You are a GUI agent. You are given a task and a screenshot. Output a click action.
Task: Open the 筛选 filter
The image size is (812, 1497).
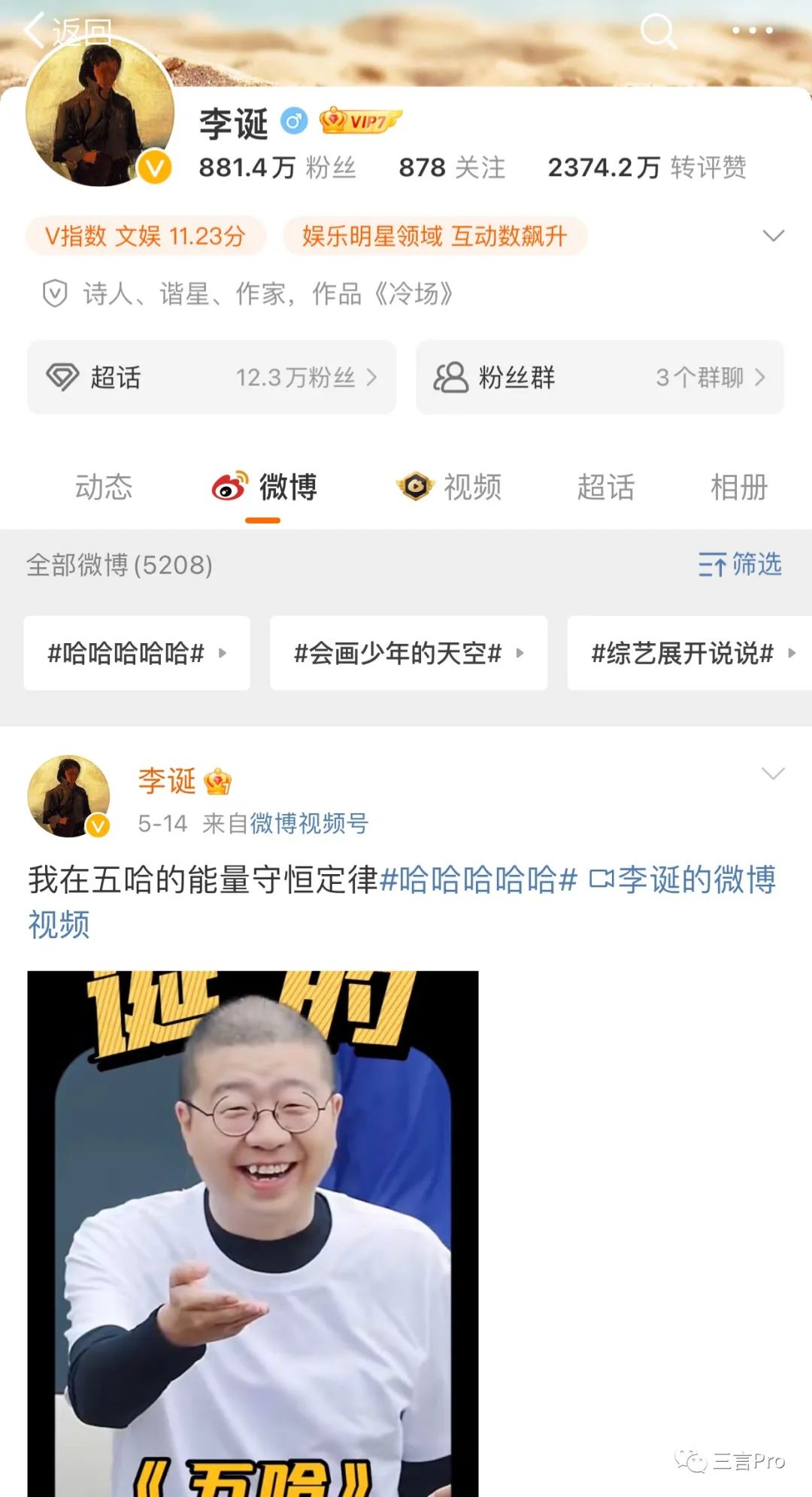click(x=740, y=564)
